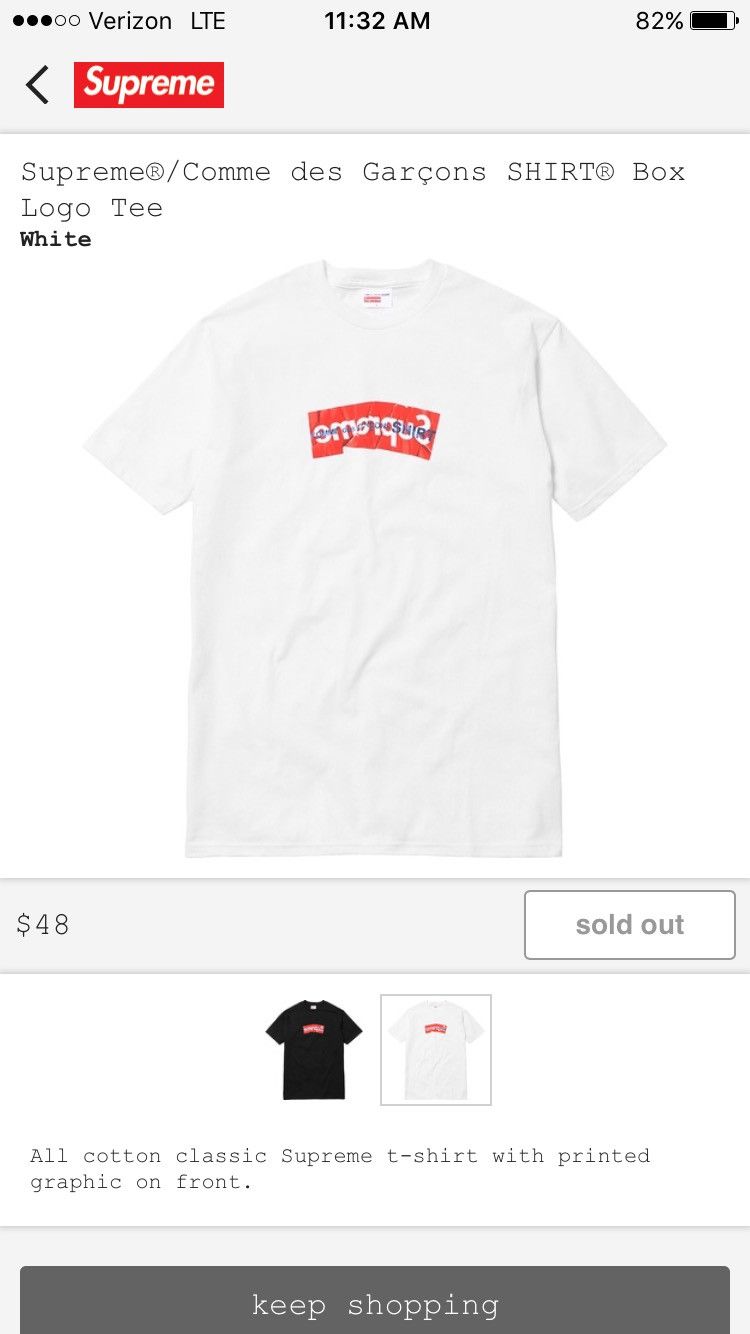This screenshot has height=1334, width=750.
Task: Open the large white tee product image
Action: pyautogui.click(x=375, y=560)
